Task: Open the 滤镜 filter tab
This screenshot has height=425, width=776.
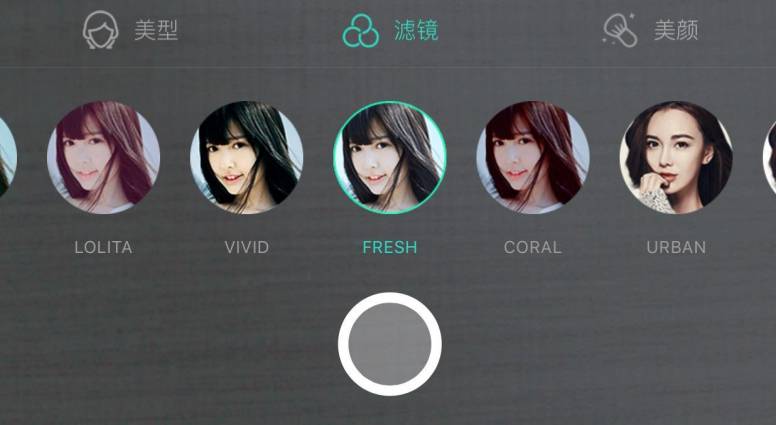Action: [x=390, y=31]
